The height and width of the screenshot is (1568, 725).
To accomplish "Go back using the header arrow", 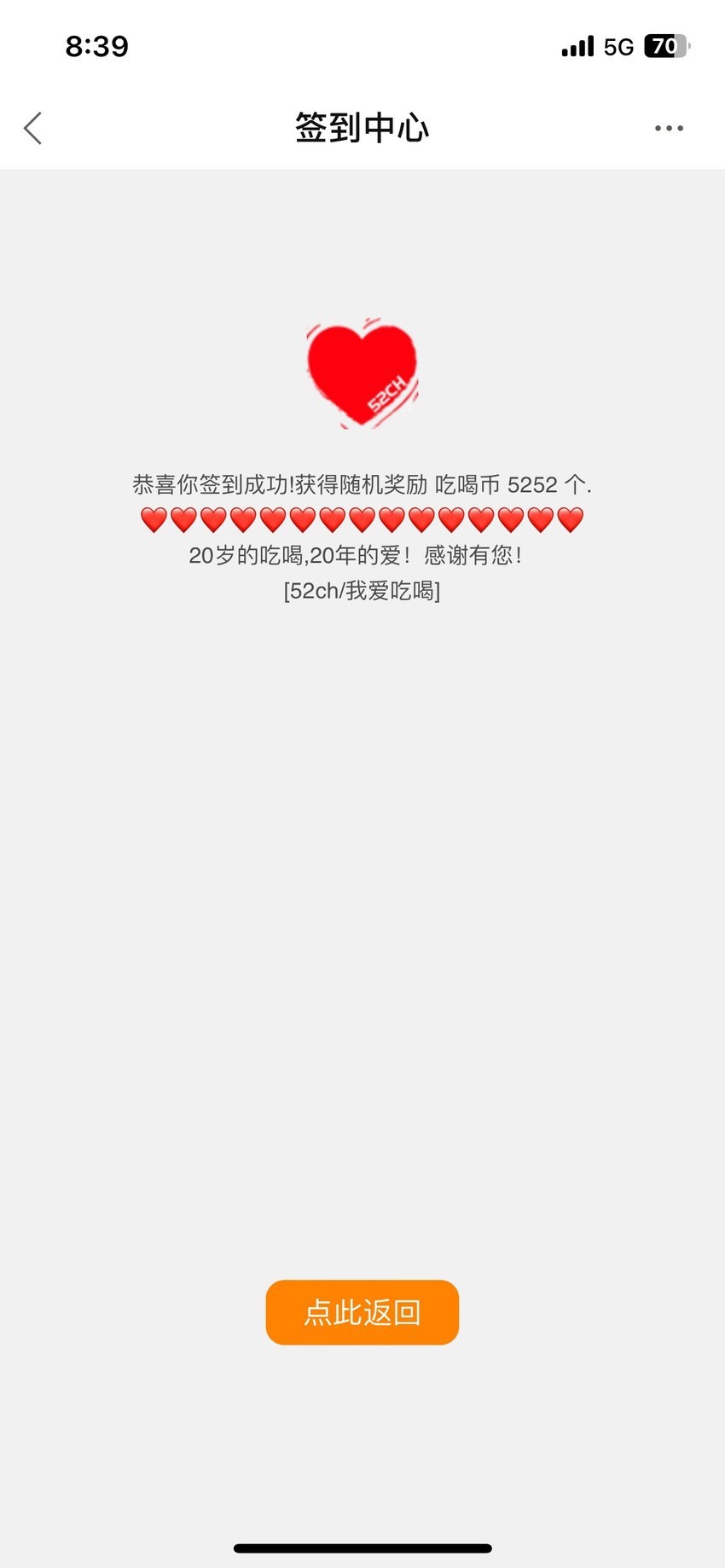I will point(32,129).
